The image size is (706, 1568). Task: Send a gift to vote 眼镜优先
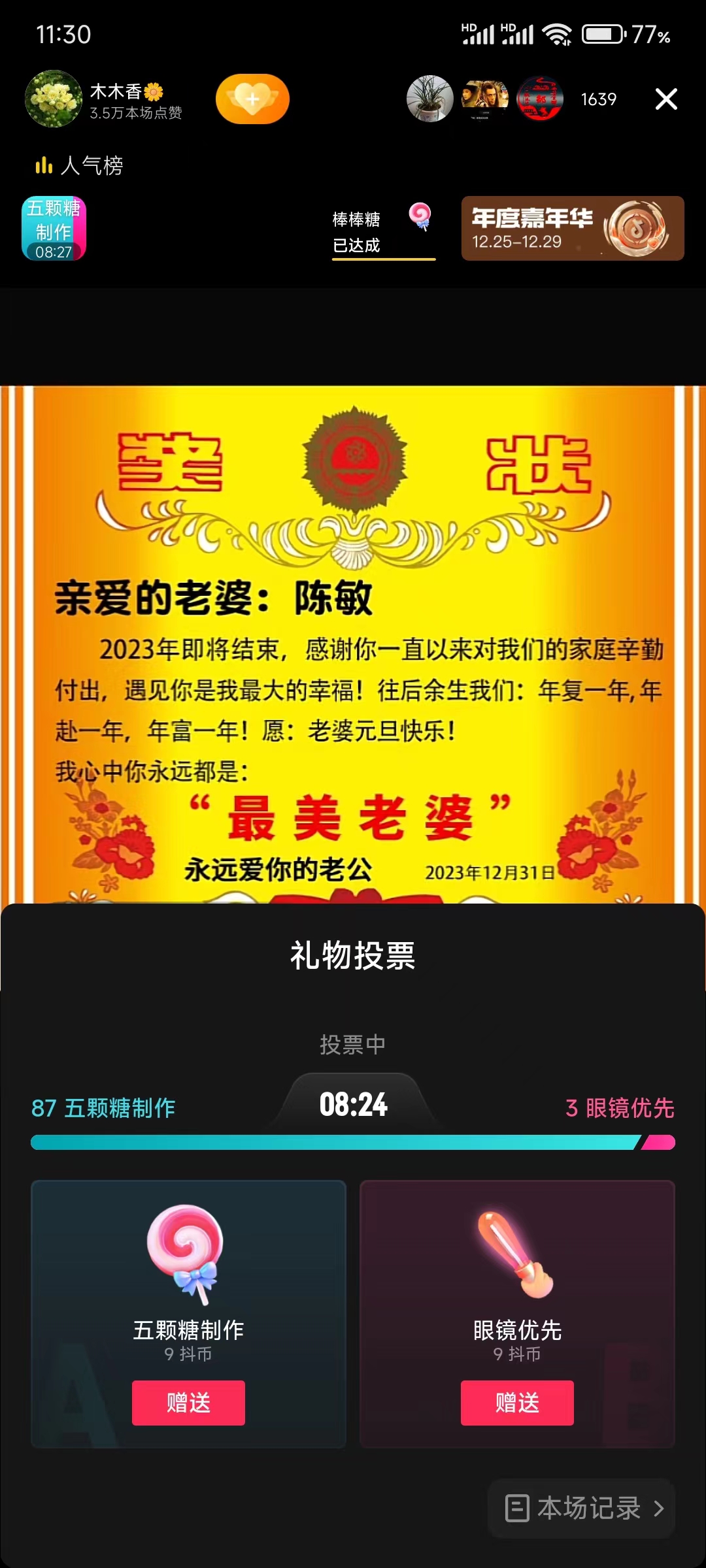pyautogui.click(x=517, y=1403)
